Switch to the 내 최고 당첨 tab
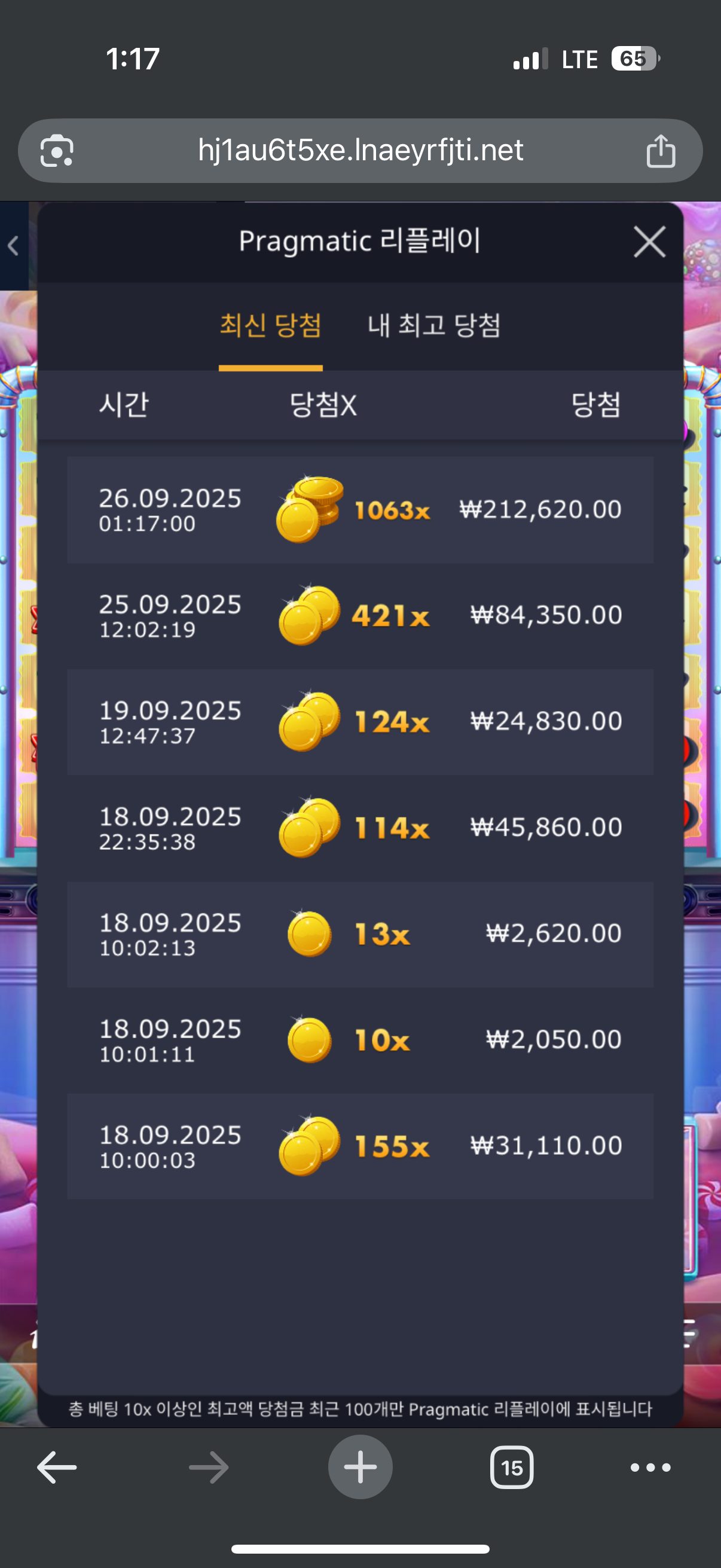 pos(434,326)
